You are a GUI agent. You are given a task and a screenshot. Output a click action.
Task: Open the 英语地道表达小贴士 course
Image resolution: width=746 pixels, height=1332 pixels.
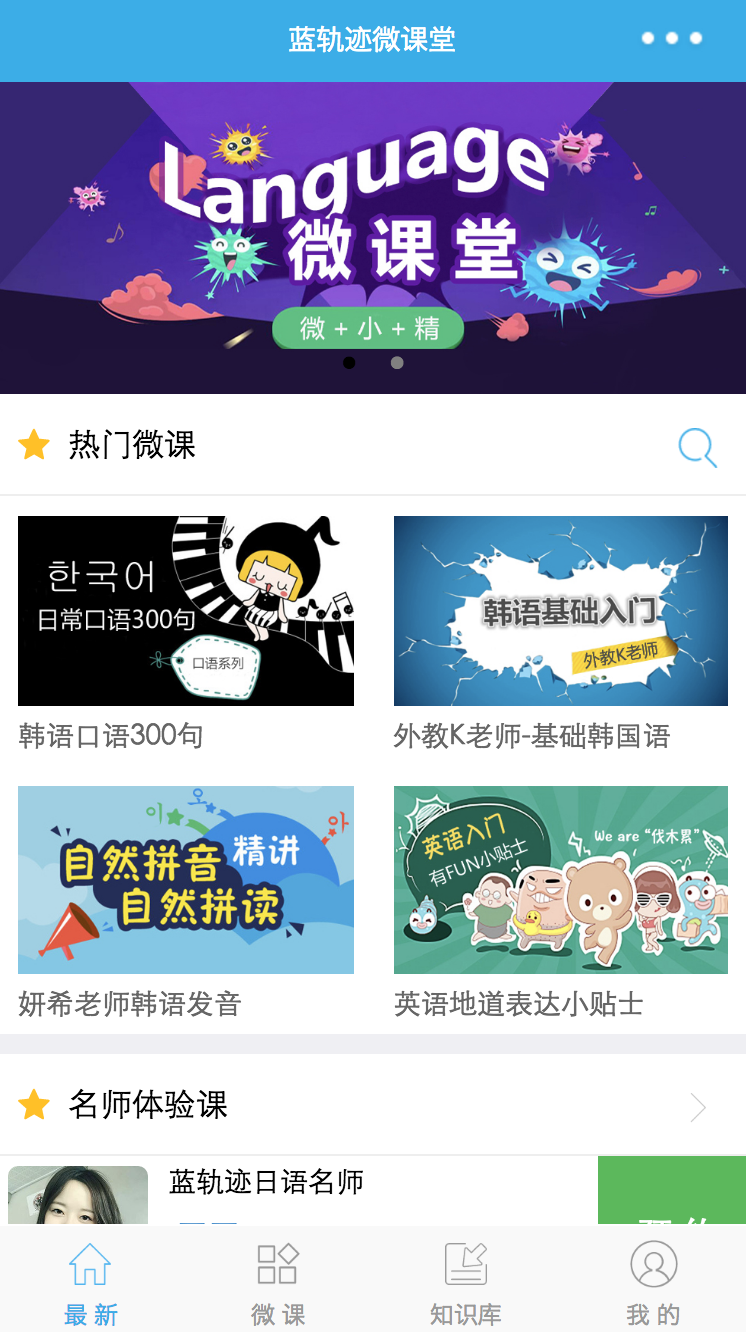point(560,880)
